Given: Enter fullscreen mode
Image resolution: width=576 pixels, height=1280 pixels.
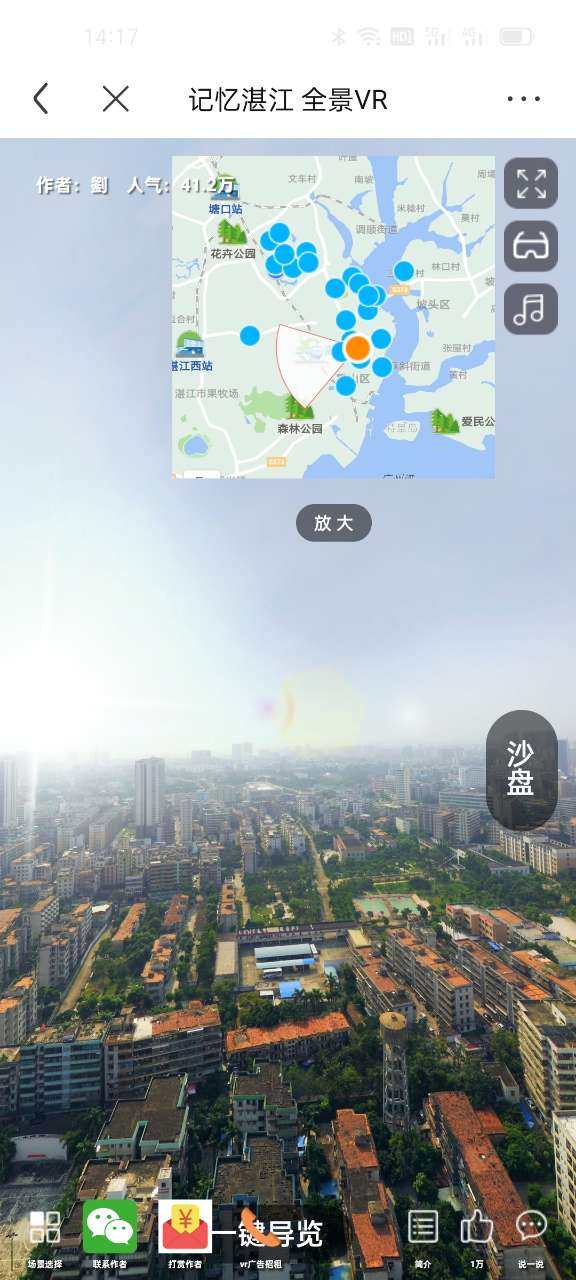Looking at the screenshot, I should tap(531, 183).
